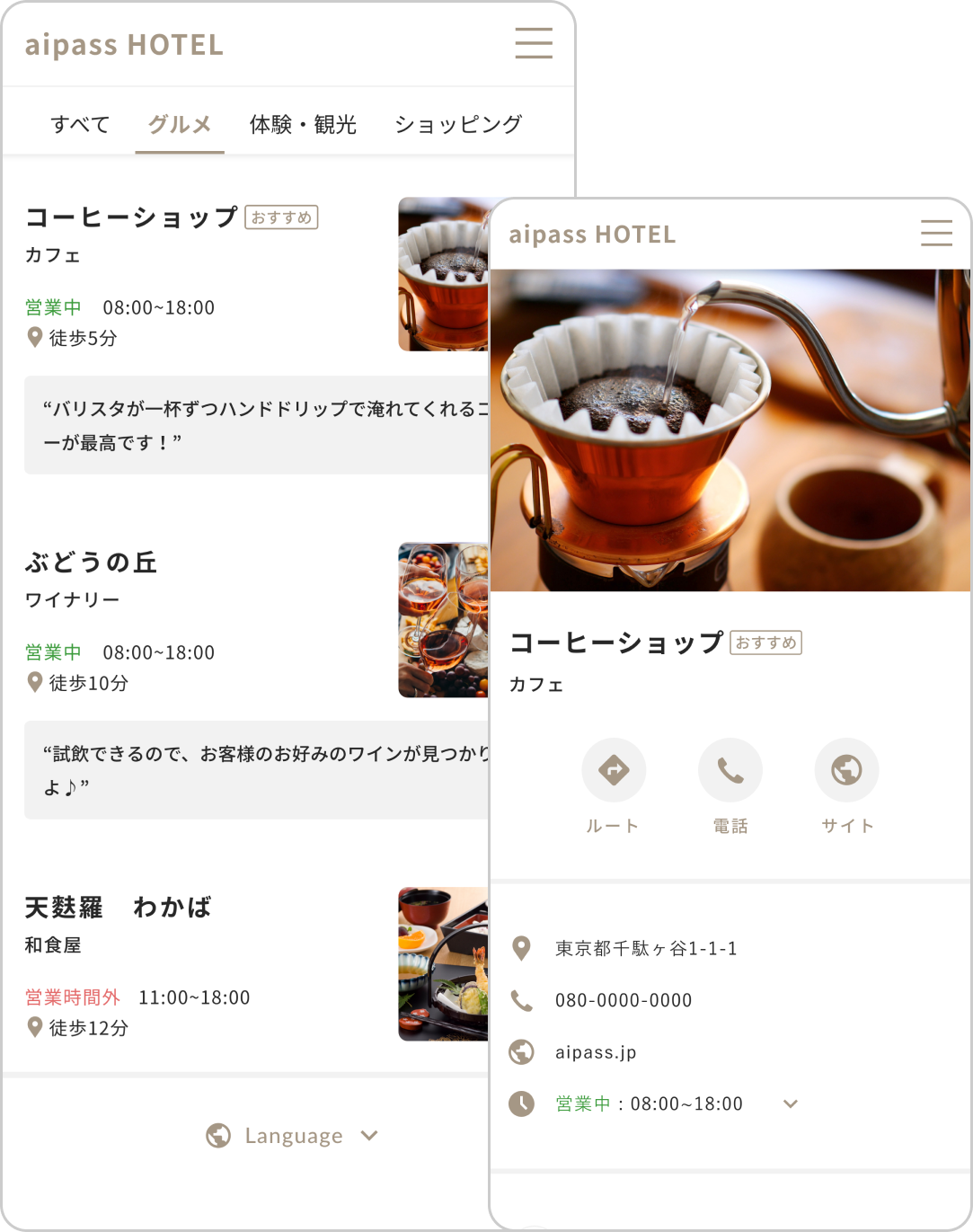
Task: Click the clock icon next to 営業中 hours
Action: click(x=521, y=1103)
